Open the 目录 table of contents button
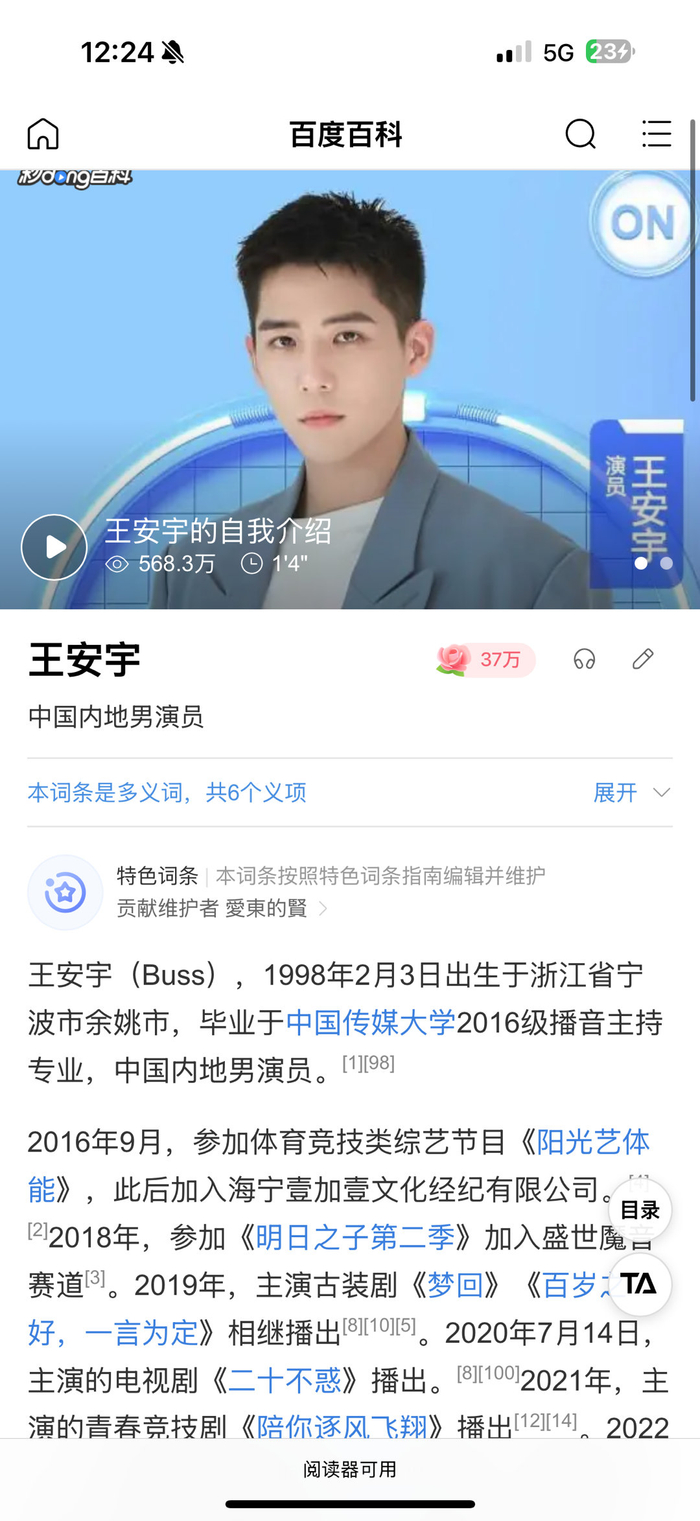 coord(640,1210)
